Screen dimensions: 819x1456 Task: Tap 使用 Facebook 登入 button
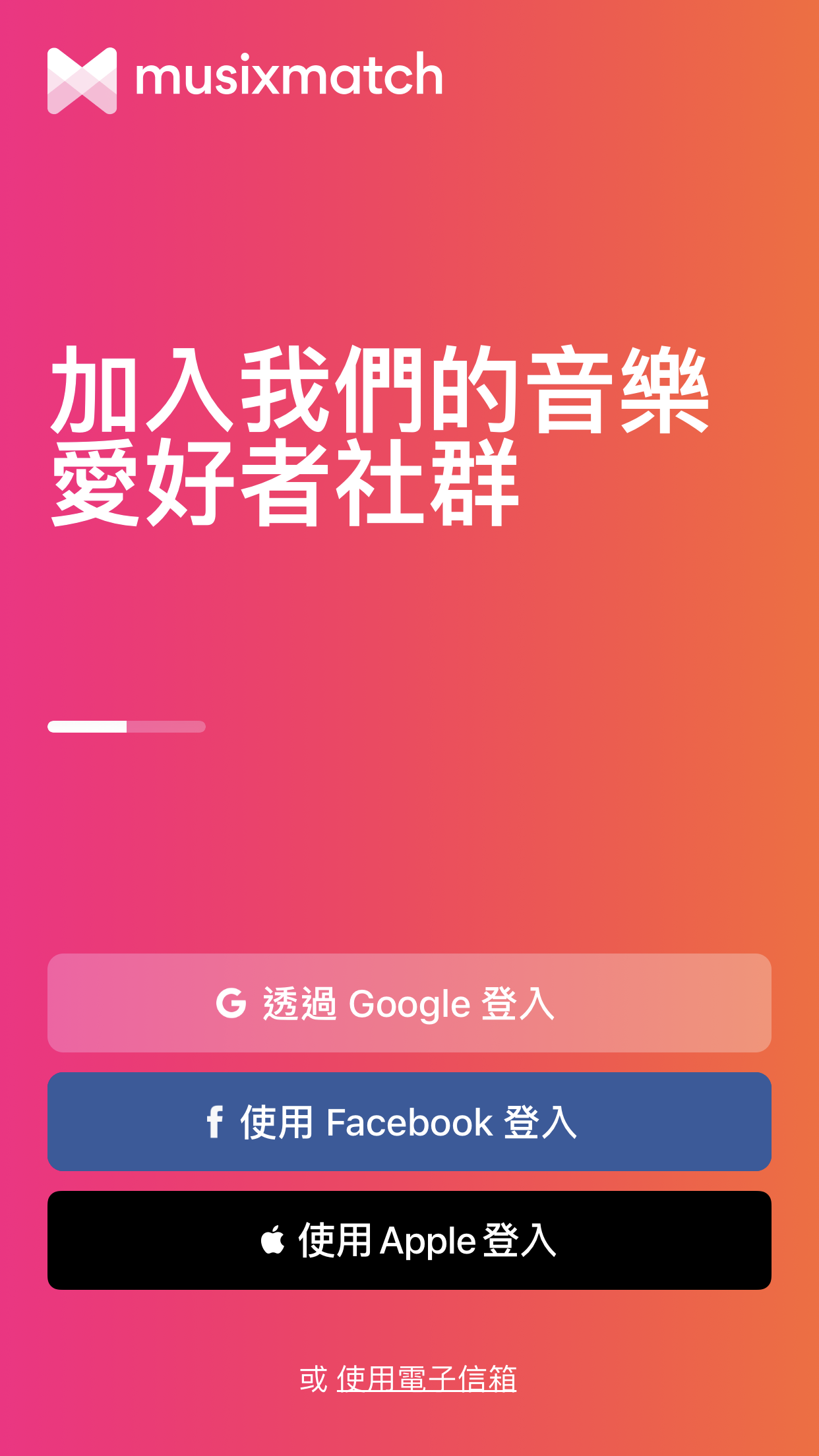[409, 1122]
